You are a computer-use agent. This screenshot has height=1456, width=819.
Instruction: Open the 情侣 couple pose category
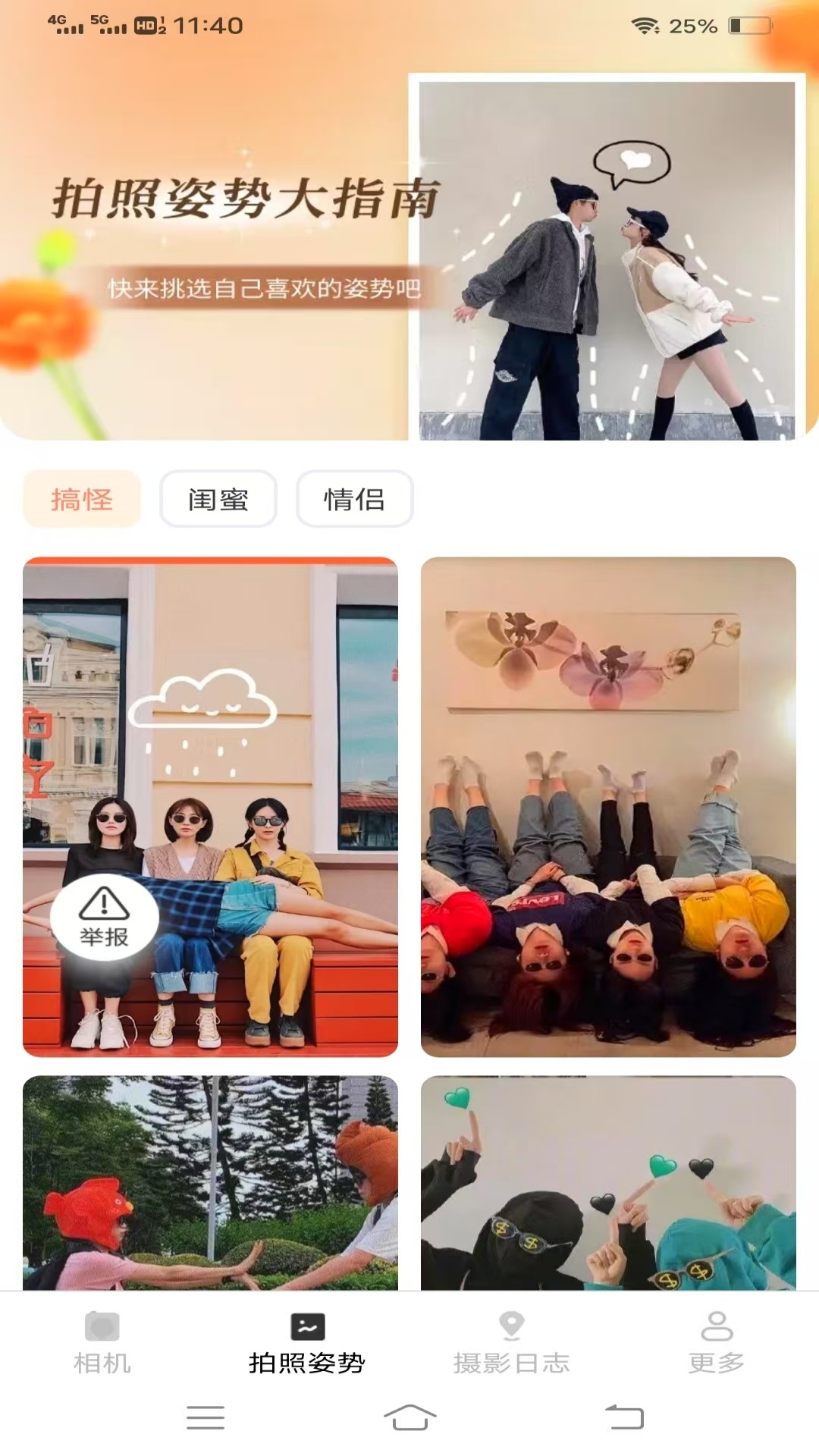[355, 499]
